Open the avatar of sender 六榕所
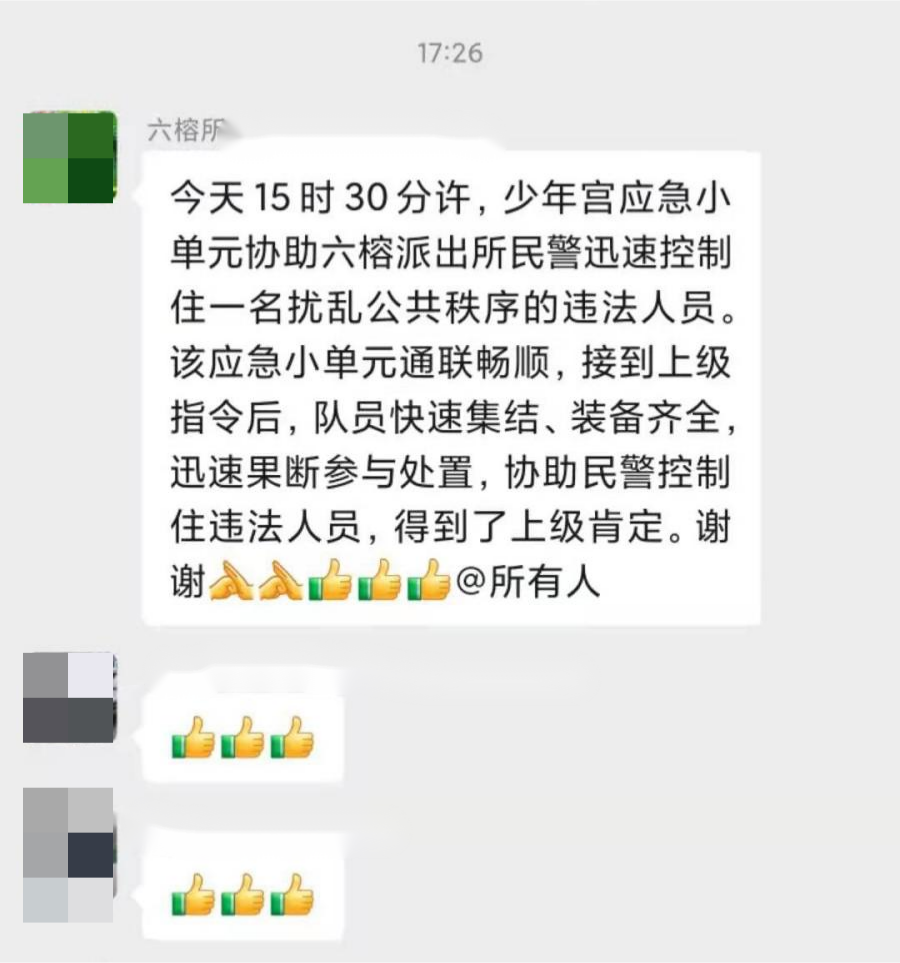The width and height of the screenshot is (900, 963). pyautogui.click(x=68, y=157)
